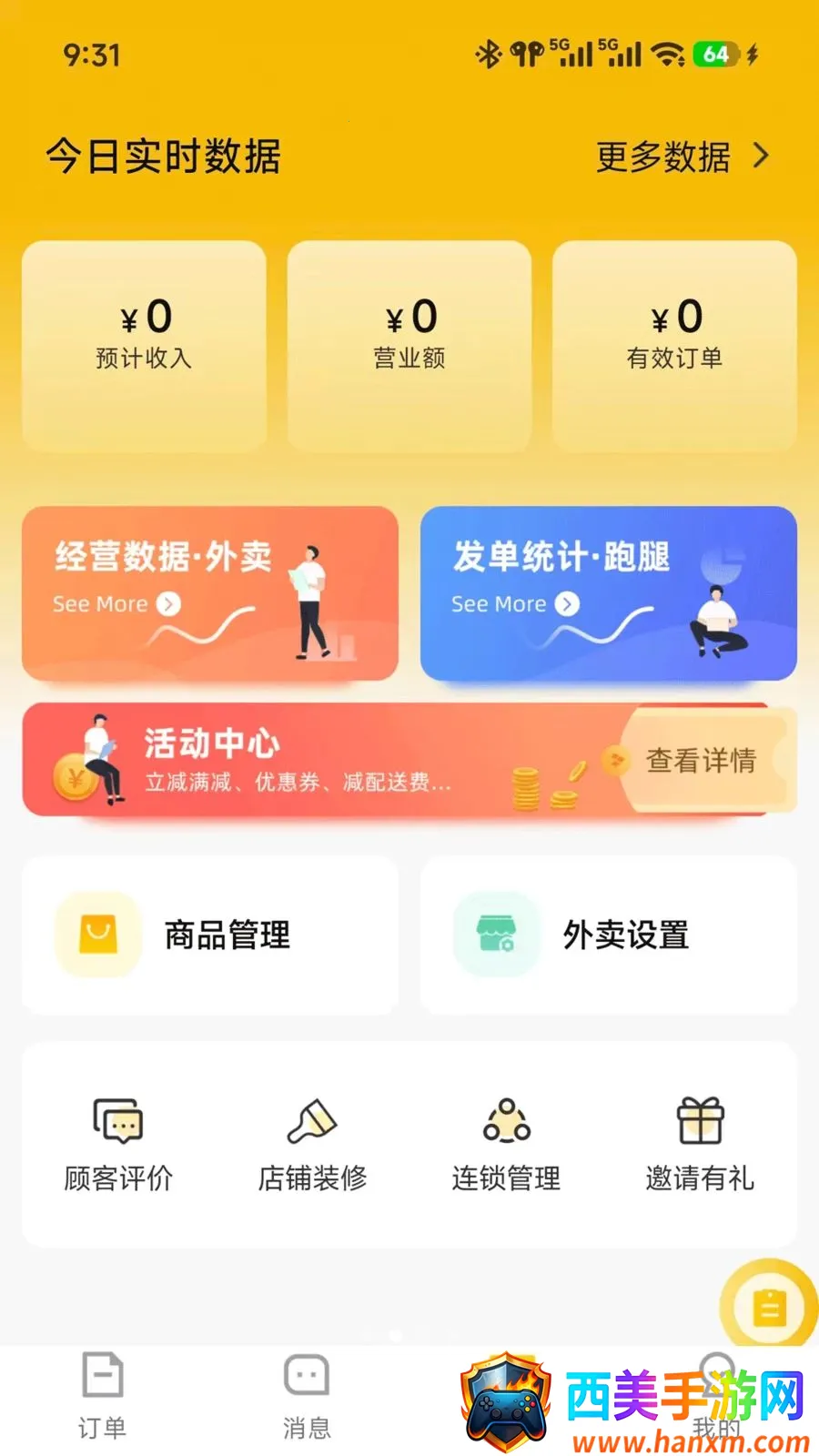Image resolution: width=819 pixels, height=1456 pixels.
Task: Open 更多数据 for more data
Action: pos(682,157)
